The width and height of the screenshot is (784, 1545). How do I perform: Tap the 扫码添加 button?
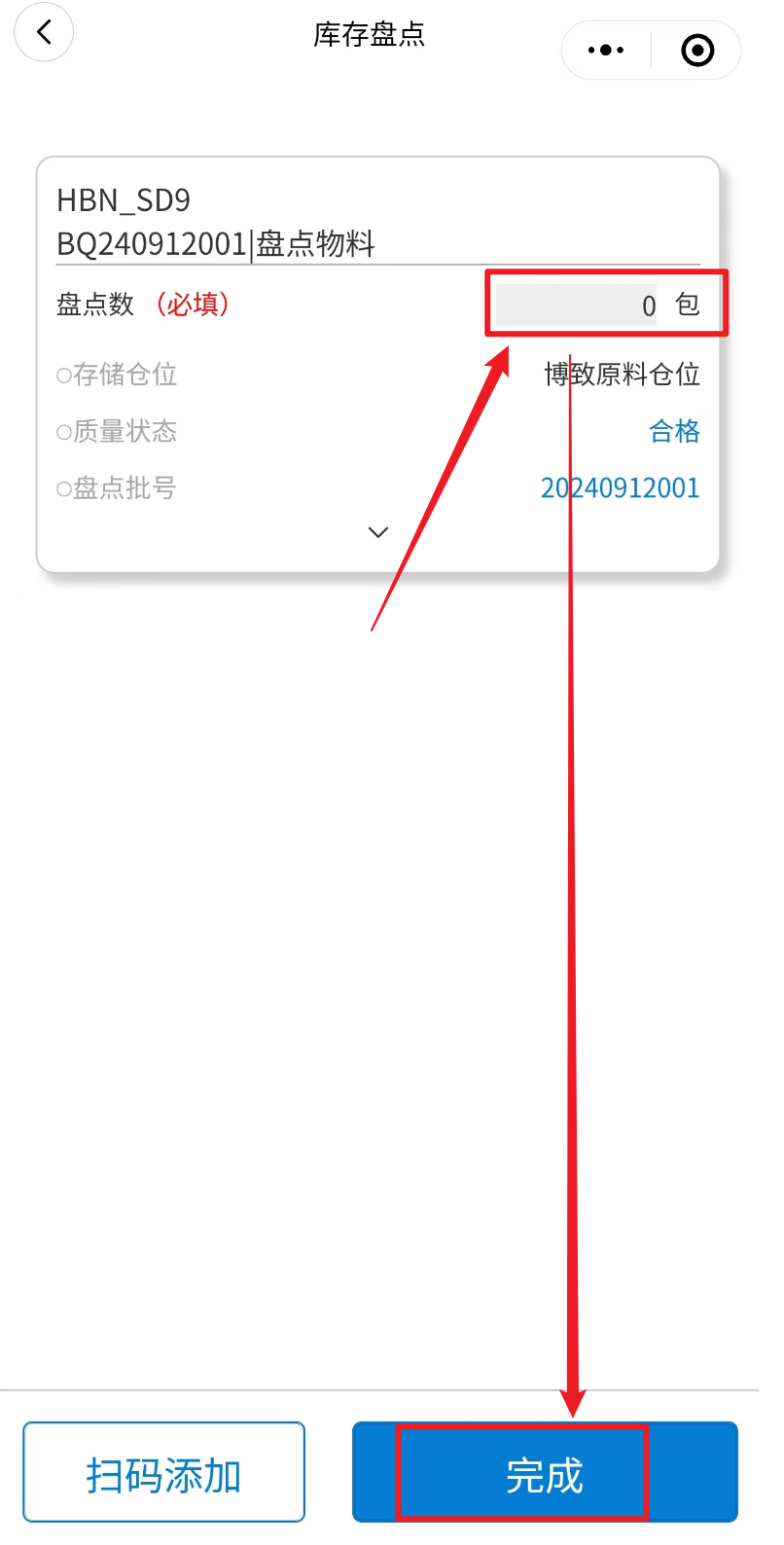click(163, 1472)
